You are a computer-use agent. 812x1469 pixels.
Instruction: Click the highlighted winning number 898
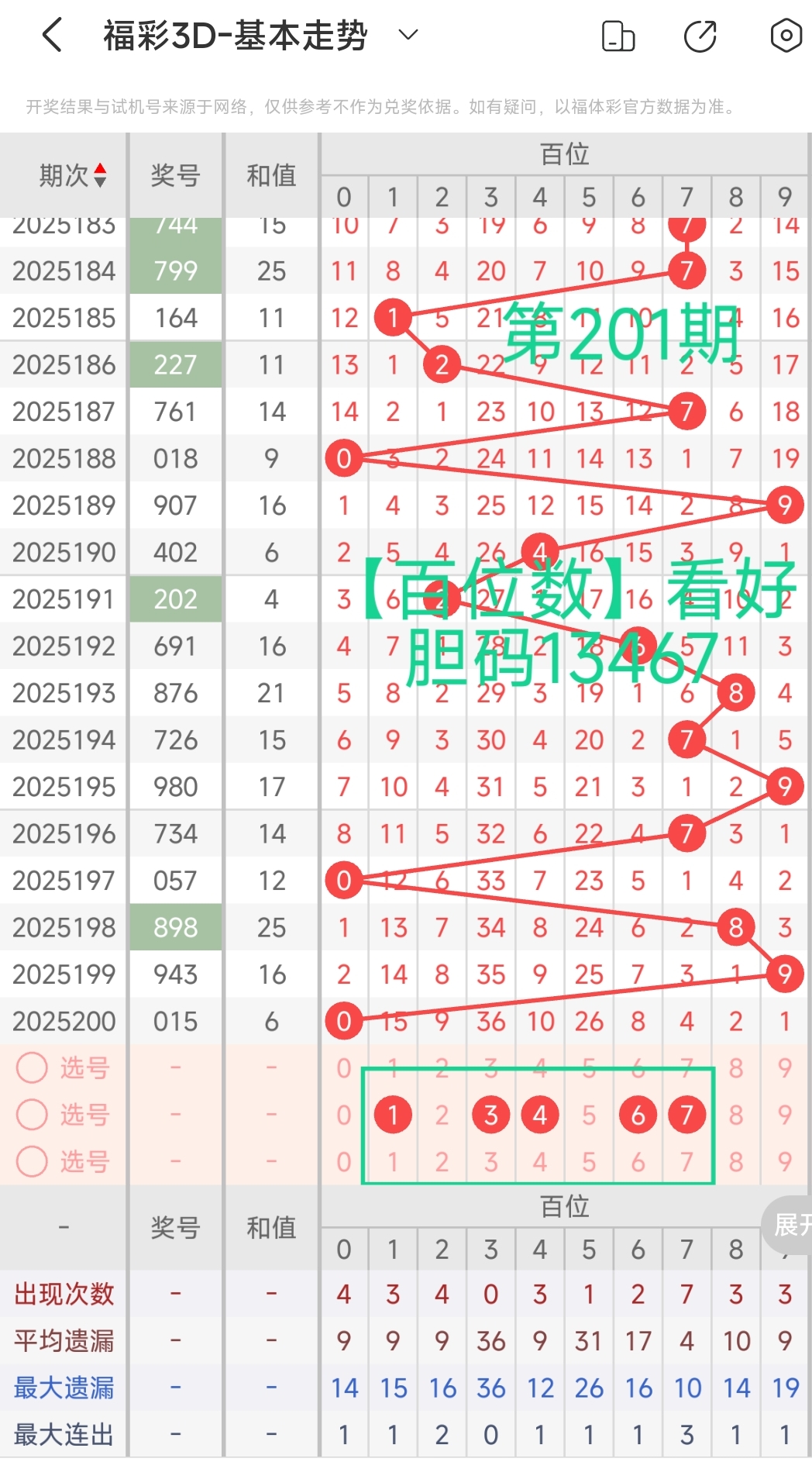coord(176,927)
